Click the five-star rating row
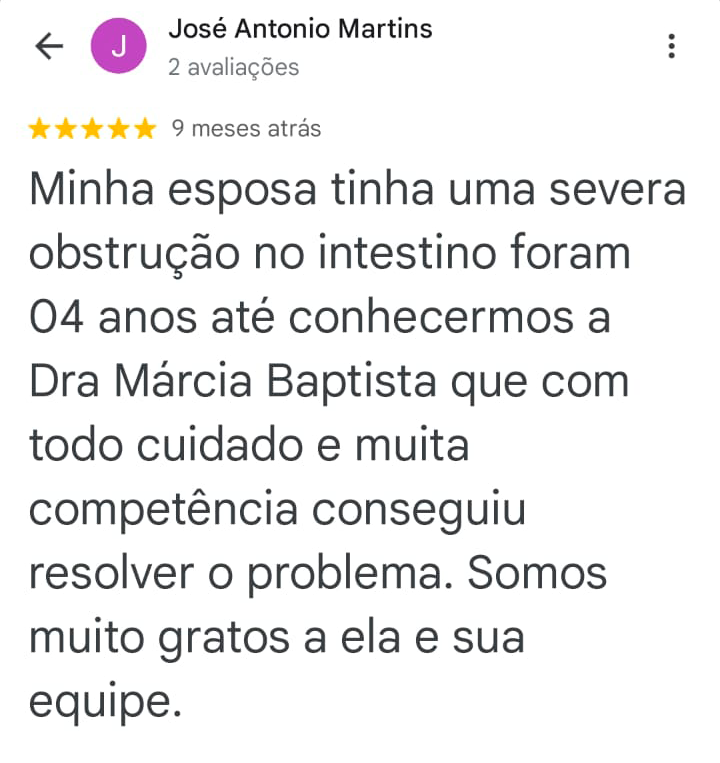The height and width of the screenshot is (763, 720). [x=92, y=128]
